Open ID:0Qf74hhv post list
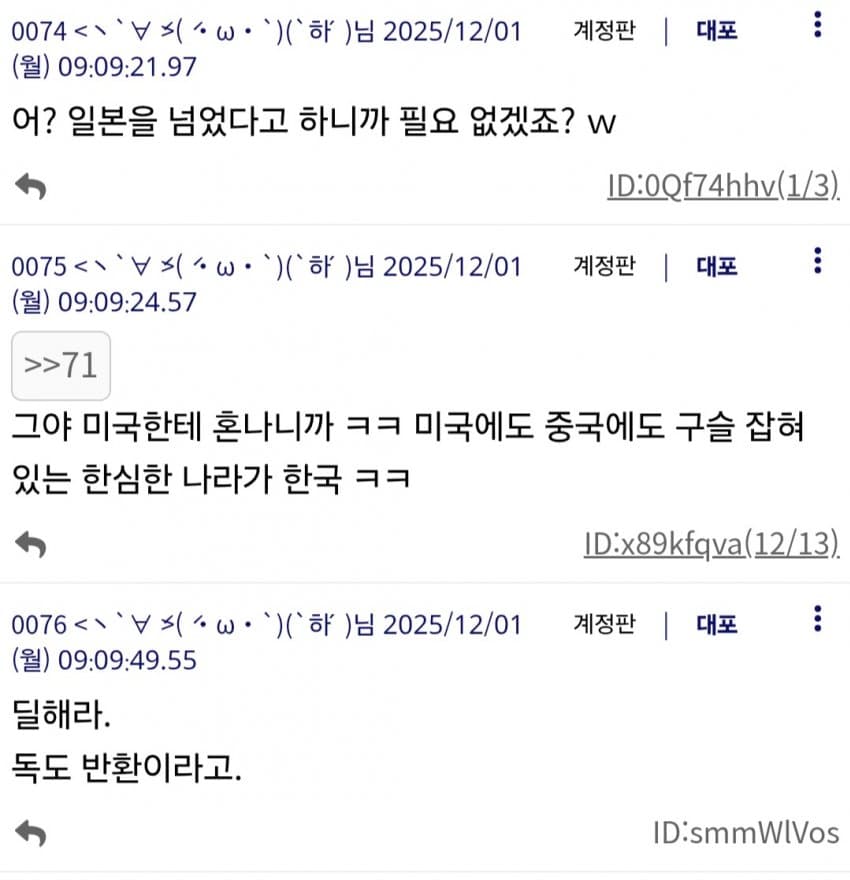The width and height of the screenshot is (850, 880). 722,186
